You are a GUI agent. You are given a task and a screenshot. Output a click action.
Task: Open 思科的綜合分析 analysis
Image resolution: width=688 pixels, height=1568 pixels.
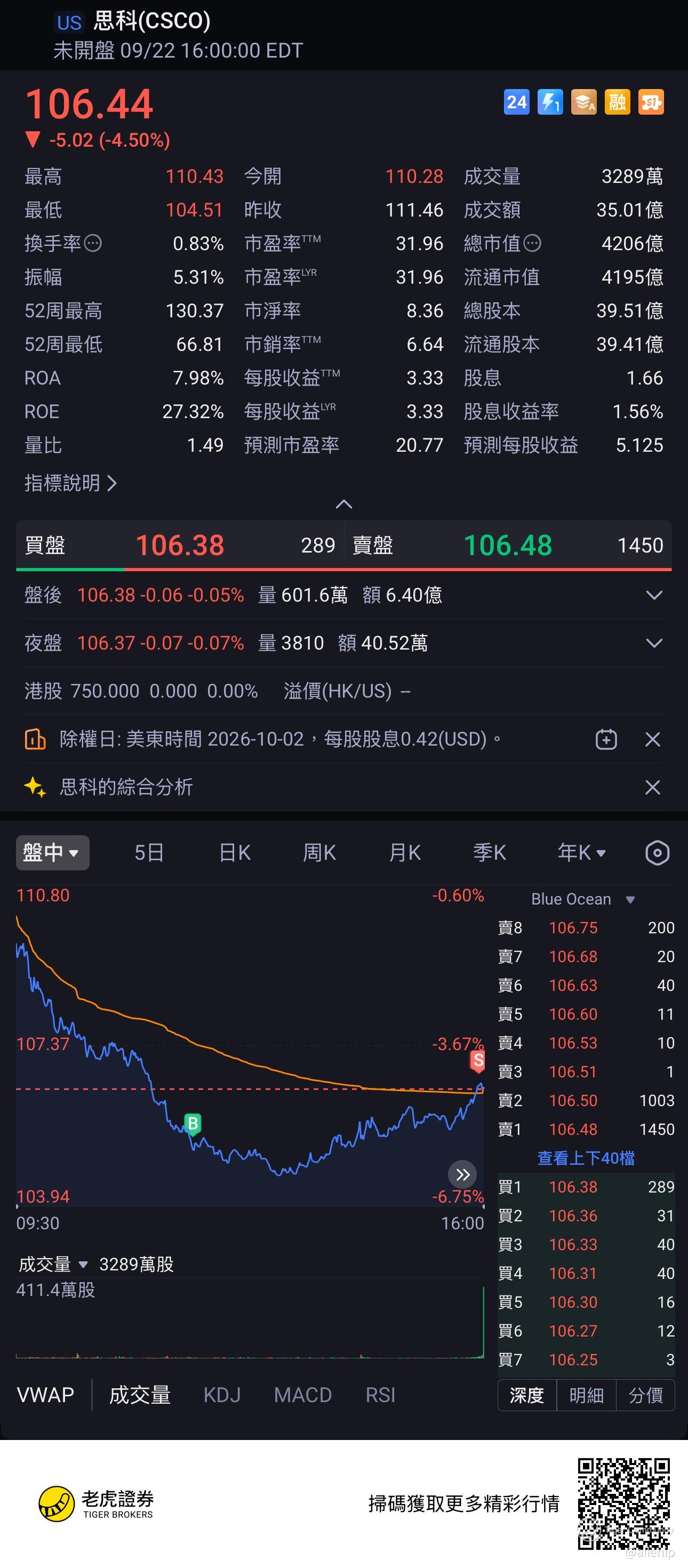tap(126, 787)
